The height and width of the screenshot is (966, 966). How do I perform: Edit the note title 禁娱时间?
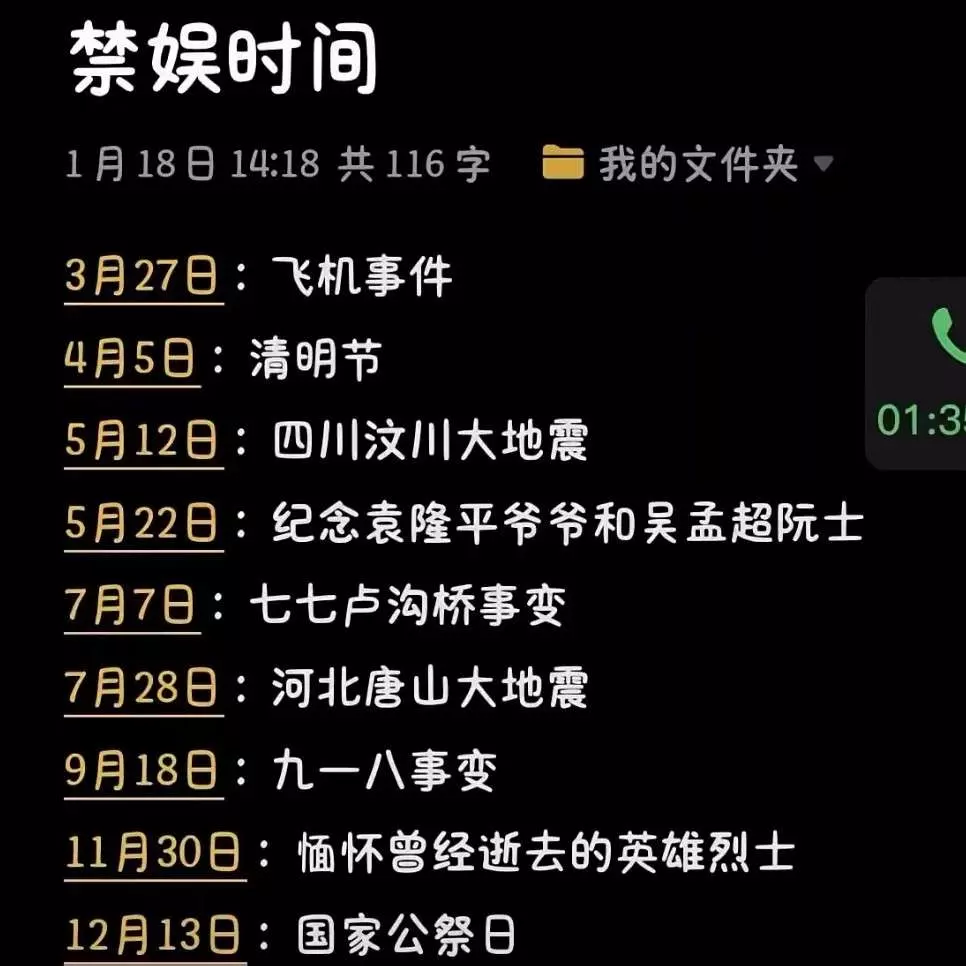coord(224,58)
